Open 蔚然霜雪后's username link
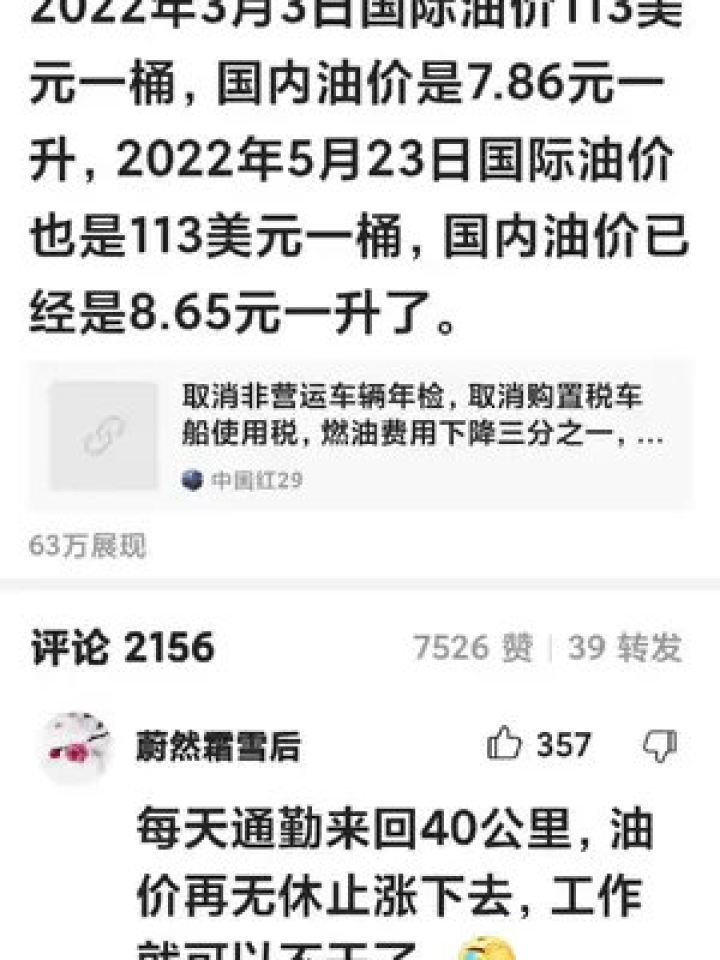Screen dimensions: 720x960 pyautogui.click(x=218, y=747)
